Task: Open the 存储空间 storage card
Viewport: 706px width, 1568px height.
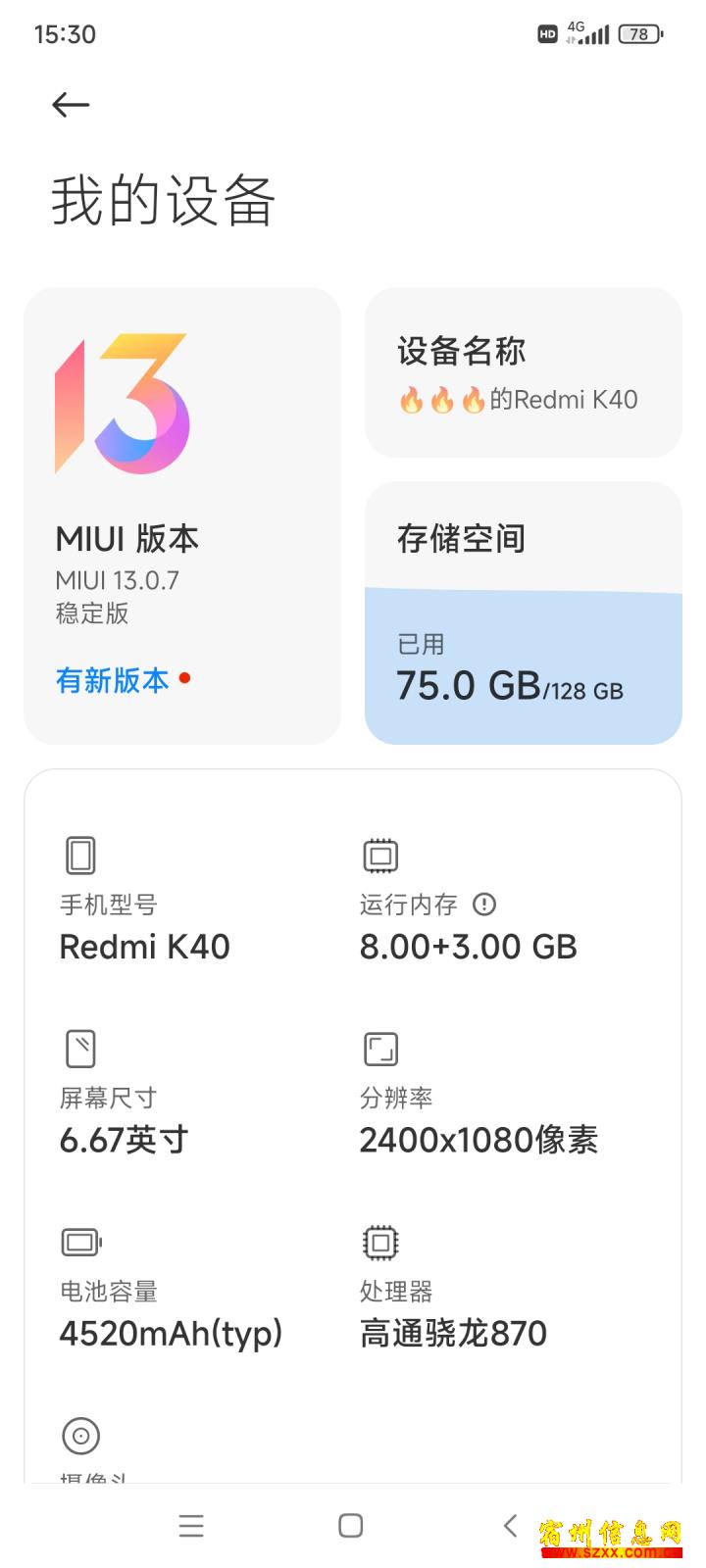Action: click(x=524, y=612)
